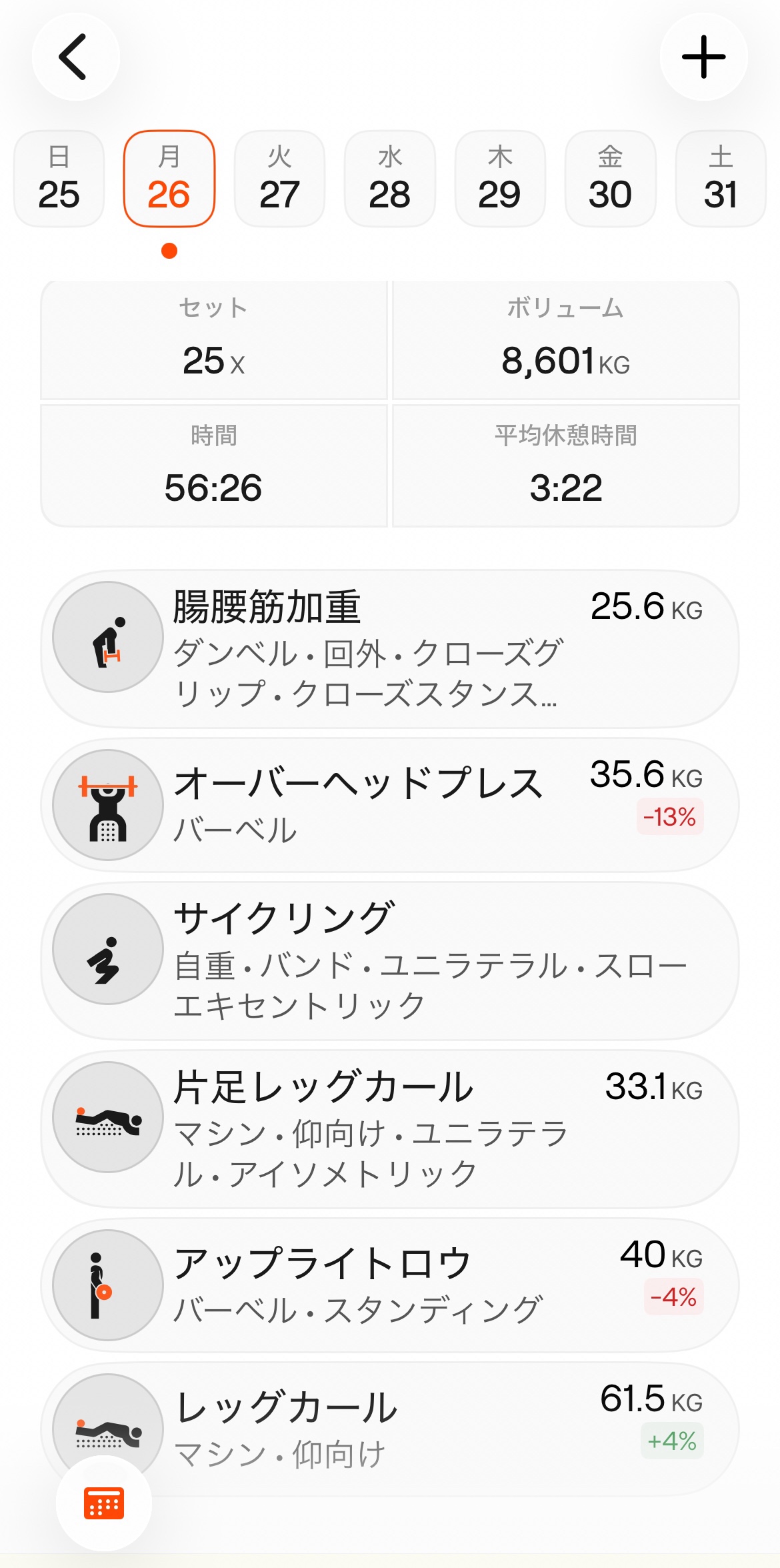Open the orange calendar button

[104, 1503]
